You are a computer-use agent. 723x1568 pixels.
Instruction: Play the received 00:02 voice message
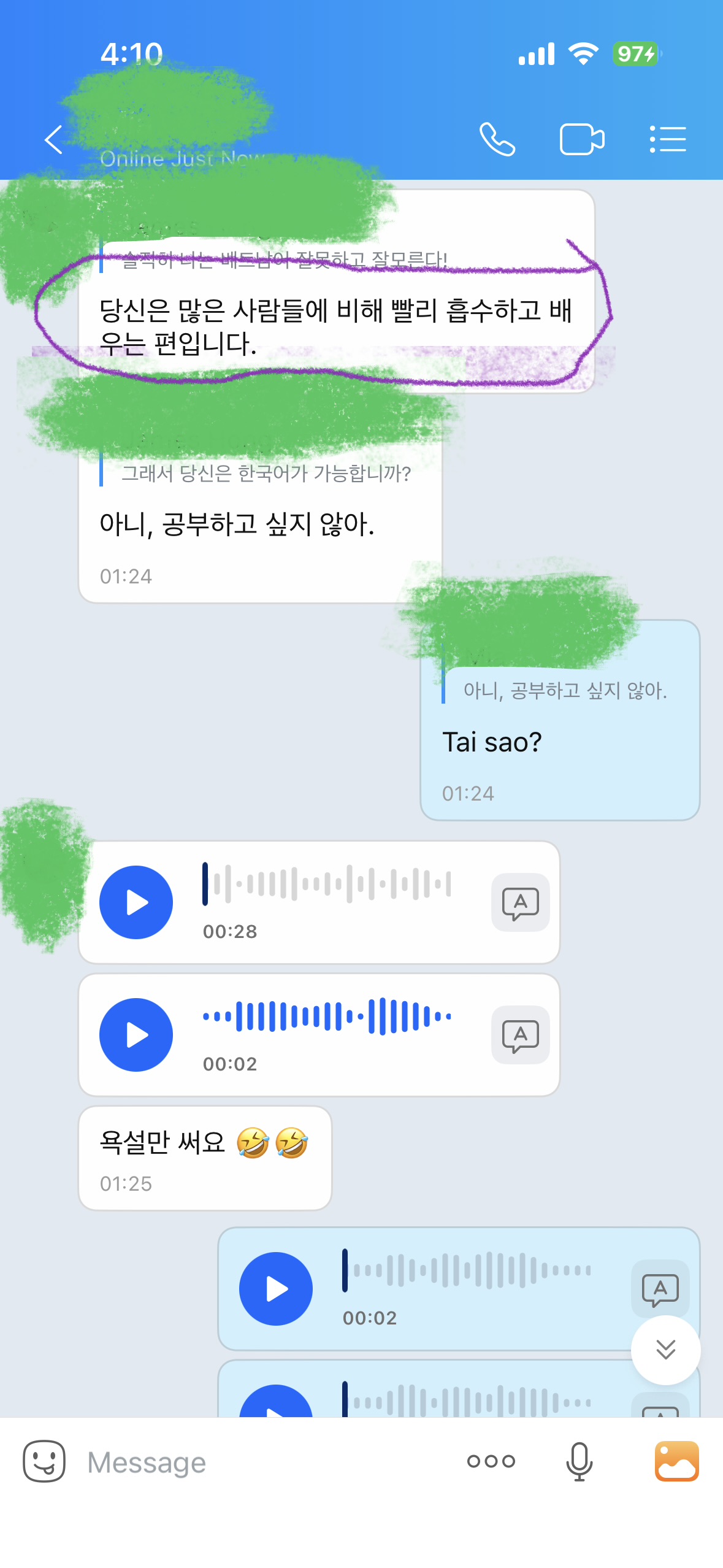136,1034
